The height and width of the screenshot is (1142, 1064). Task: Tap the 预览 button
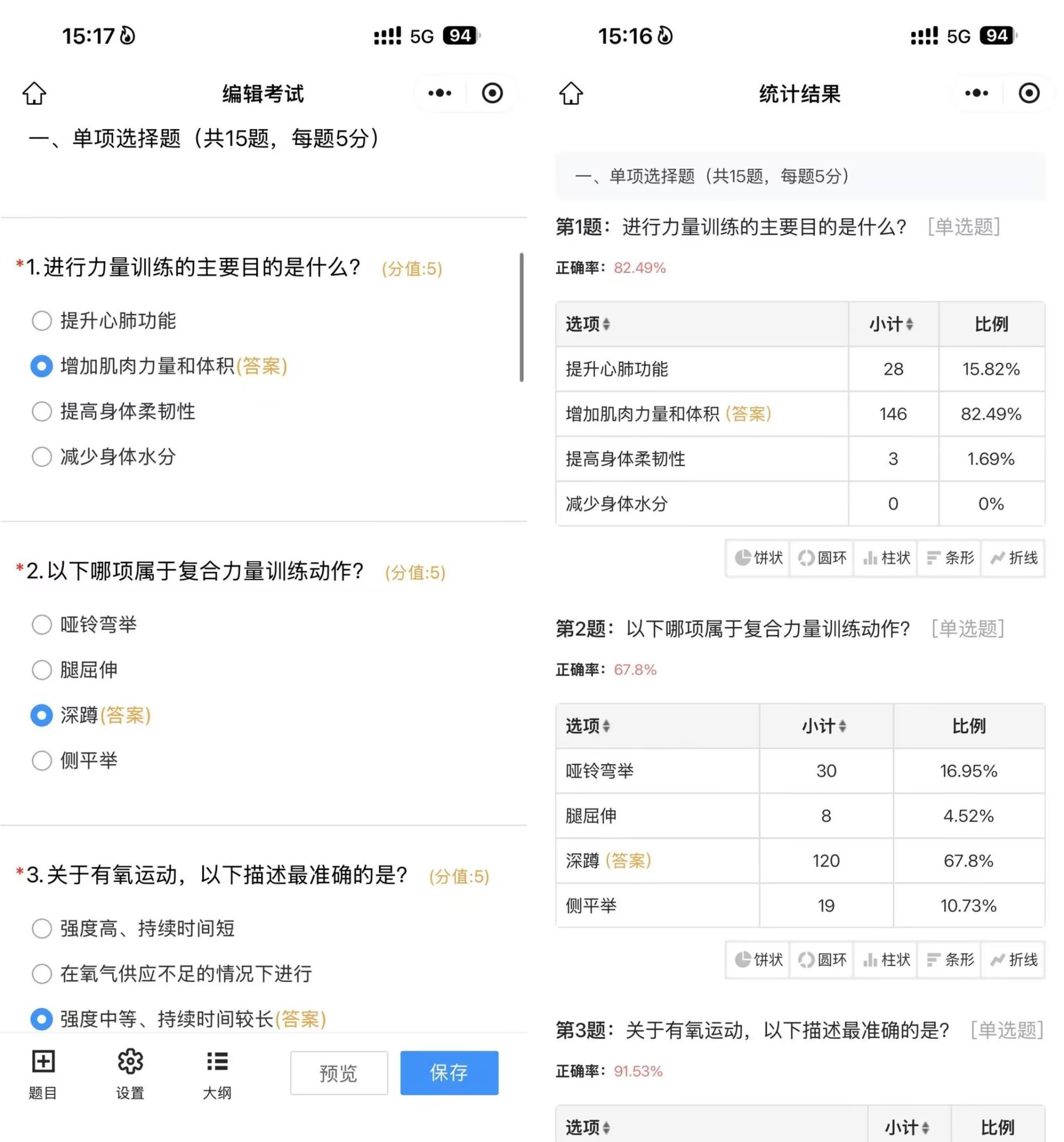point(339,1072)
